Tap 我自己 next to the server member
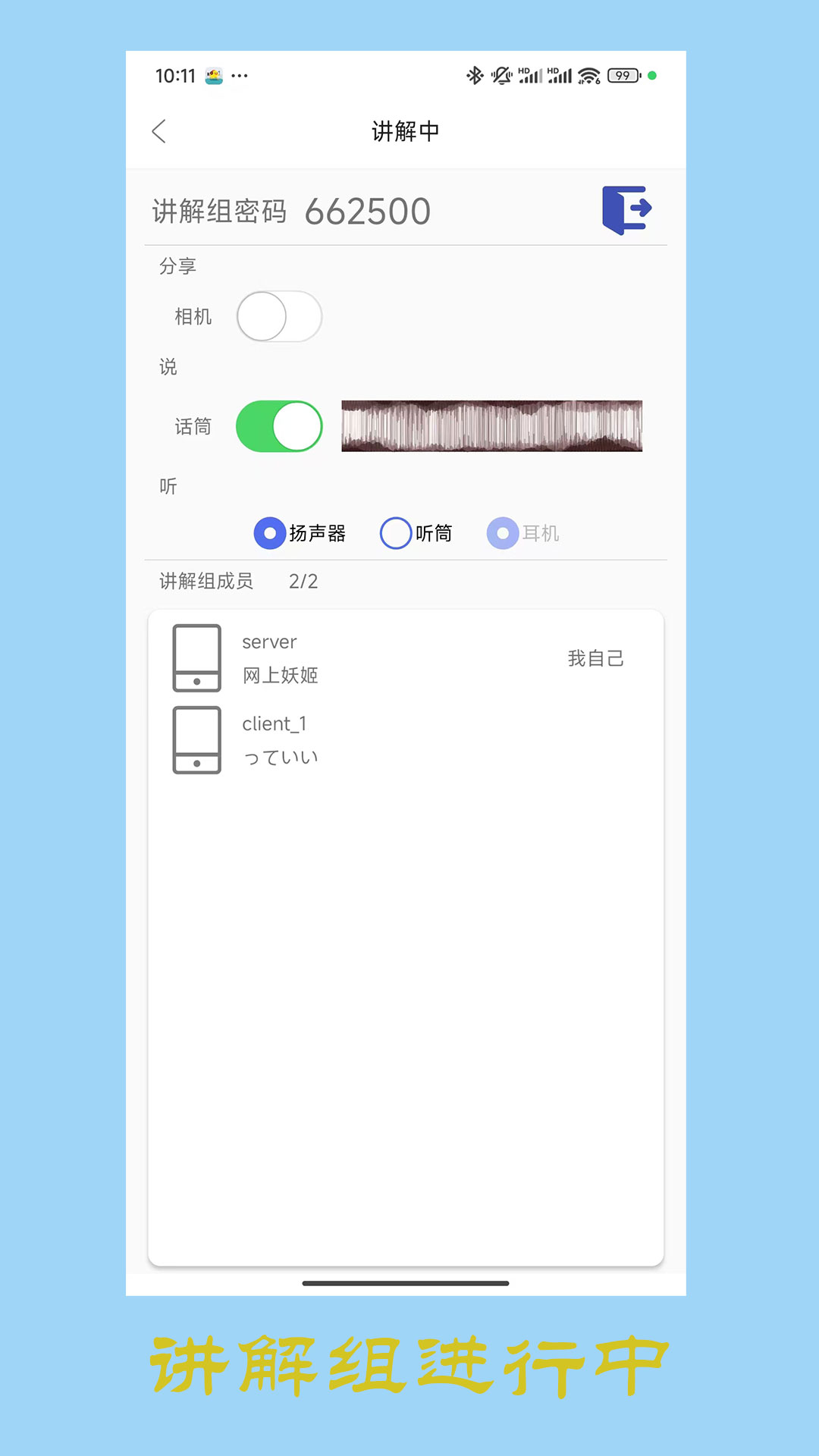The width and height of the screenshot is (819, 1456). click(x=596, y=658)
